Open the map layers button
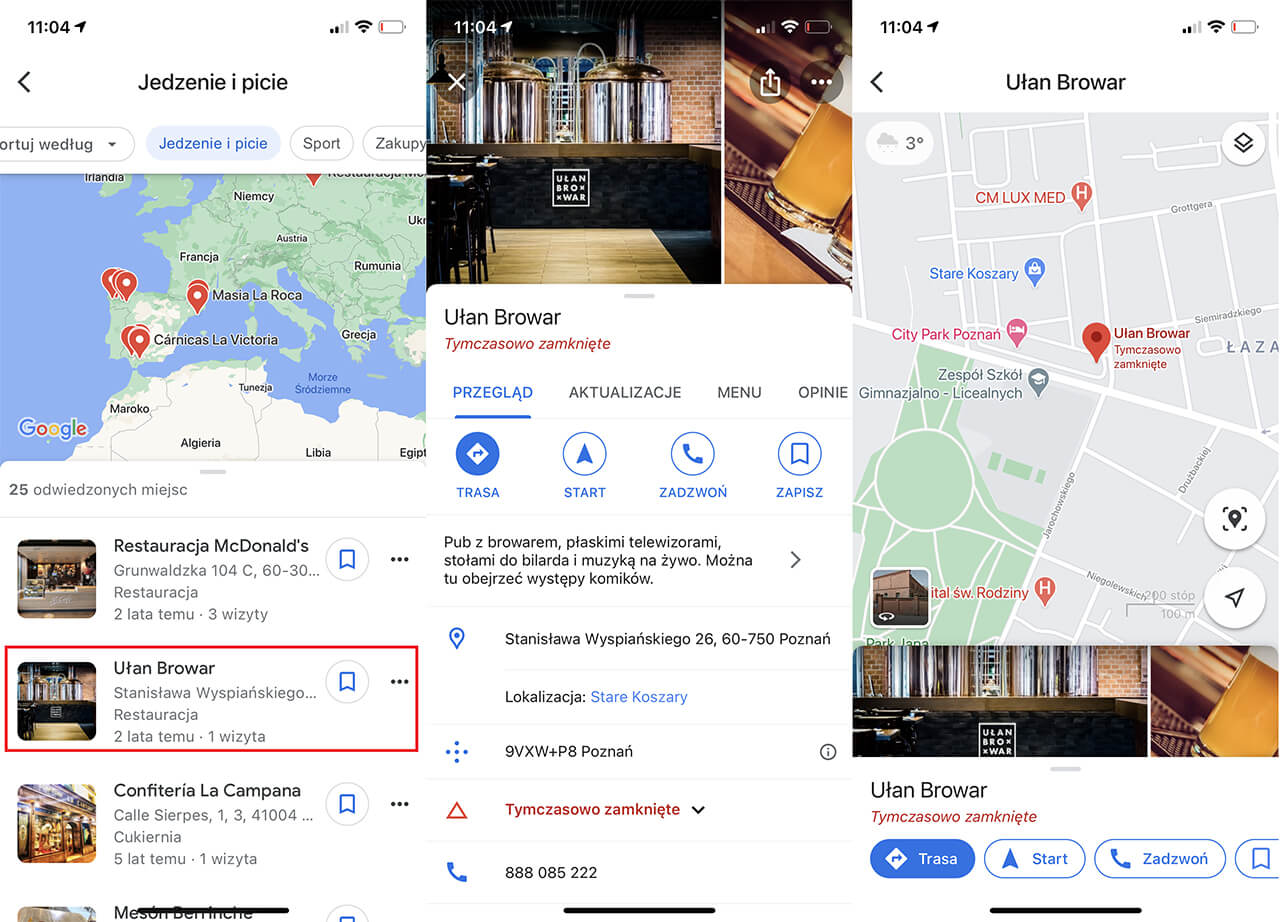Image resolution: width=1280 pixels, height=922 pixels. tap(1243, 143)
